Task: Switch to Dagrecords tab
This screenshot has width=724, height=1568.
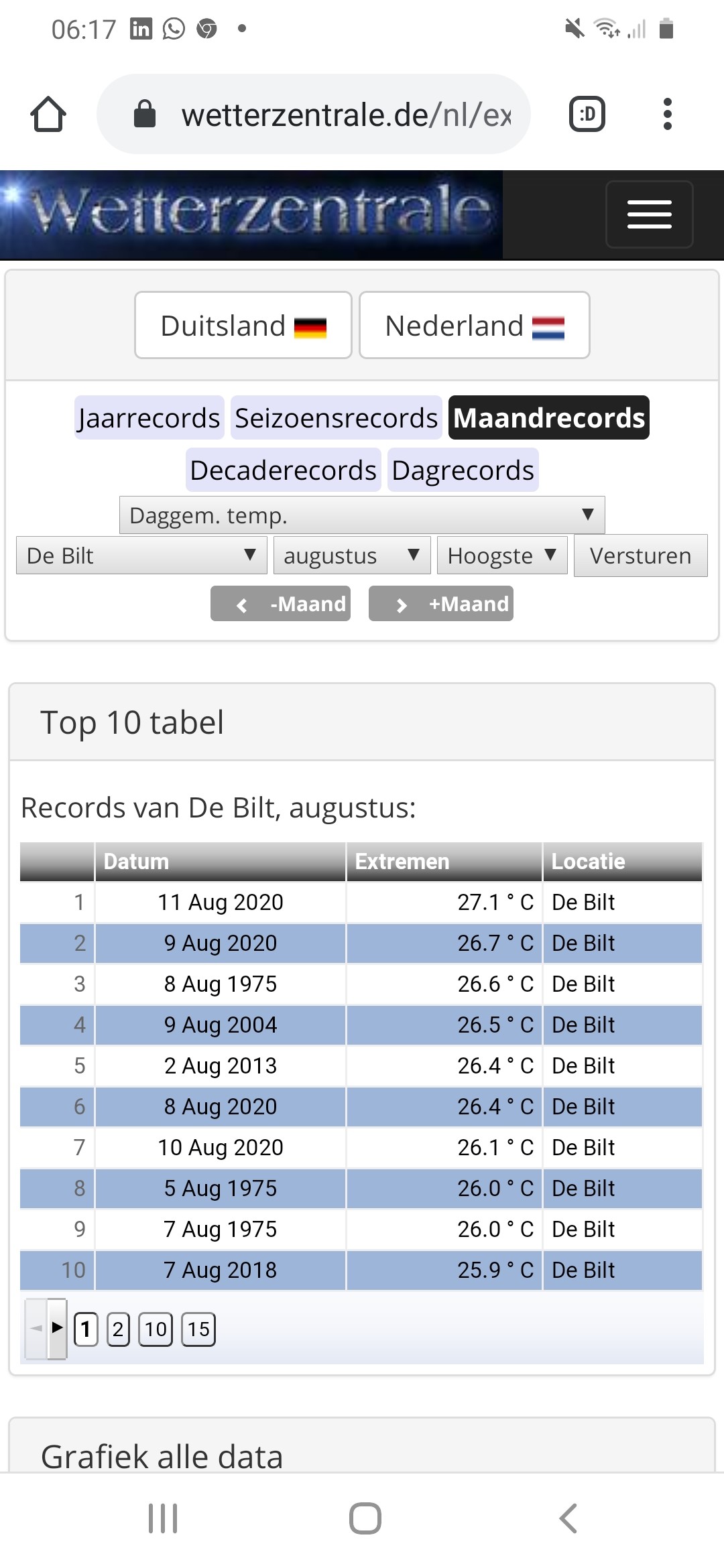Action: tap(463, 470)
